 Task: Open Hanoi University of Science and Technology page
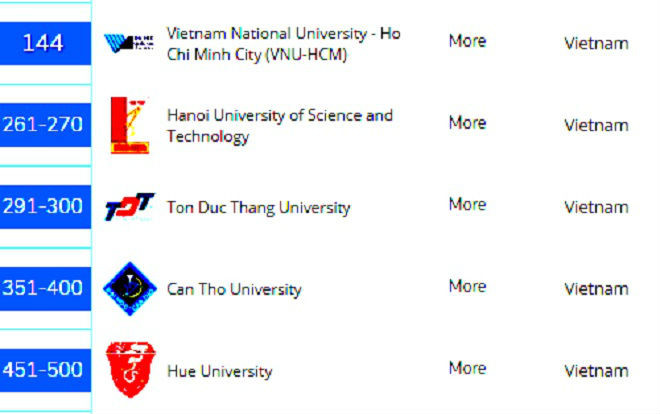pyautogui.click(x=279, y=126)
